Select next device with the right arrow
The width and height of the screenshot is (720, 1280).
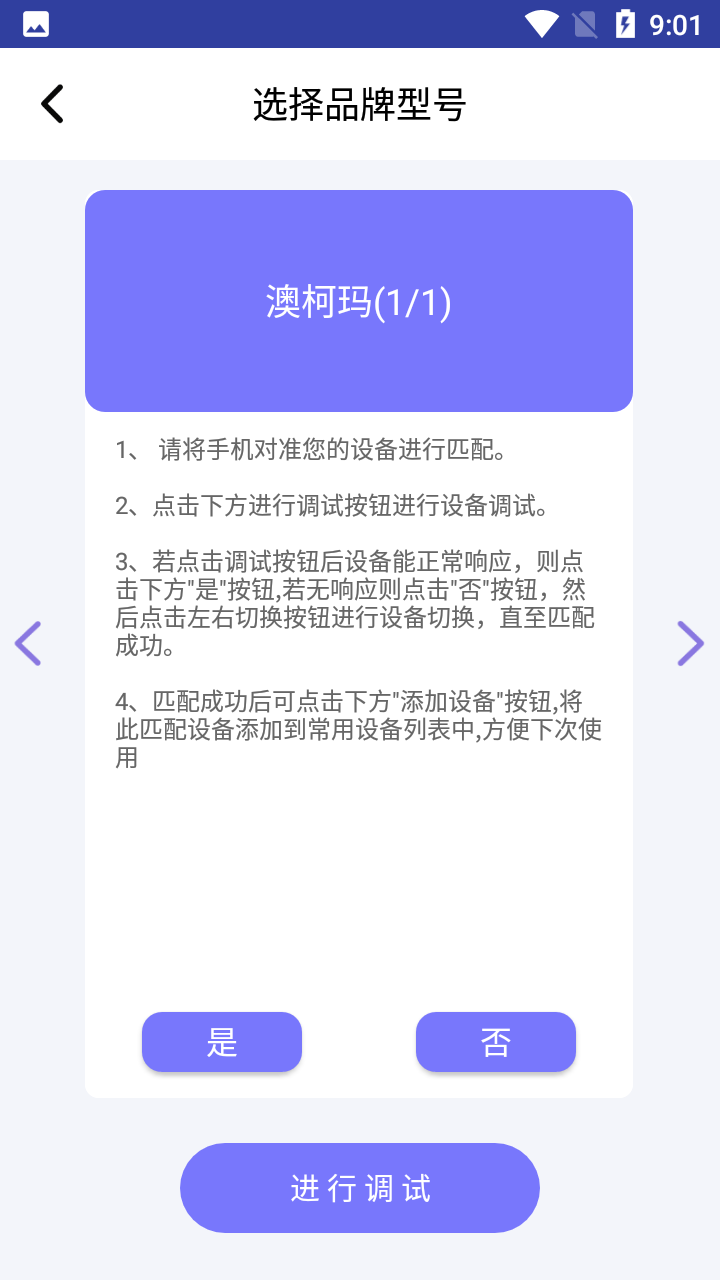[x=691, y=643]
